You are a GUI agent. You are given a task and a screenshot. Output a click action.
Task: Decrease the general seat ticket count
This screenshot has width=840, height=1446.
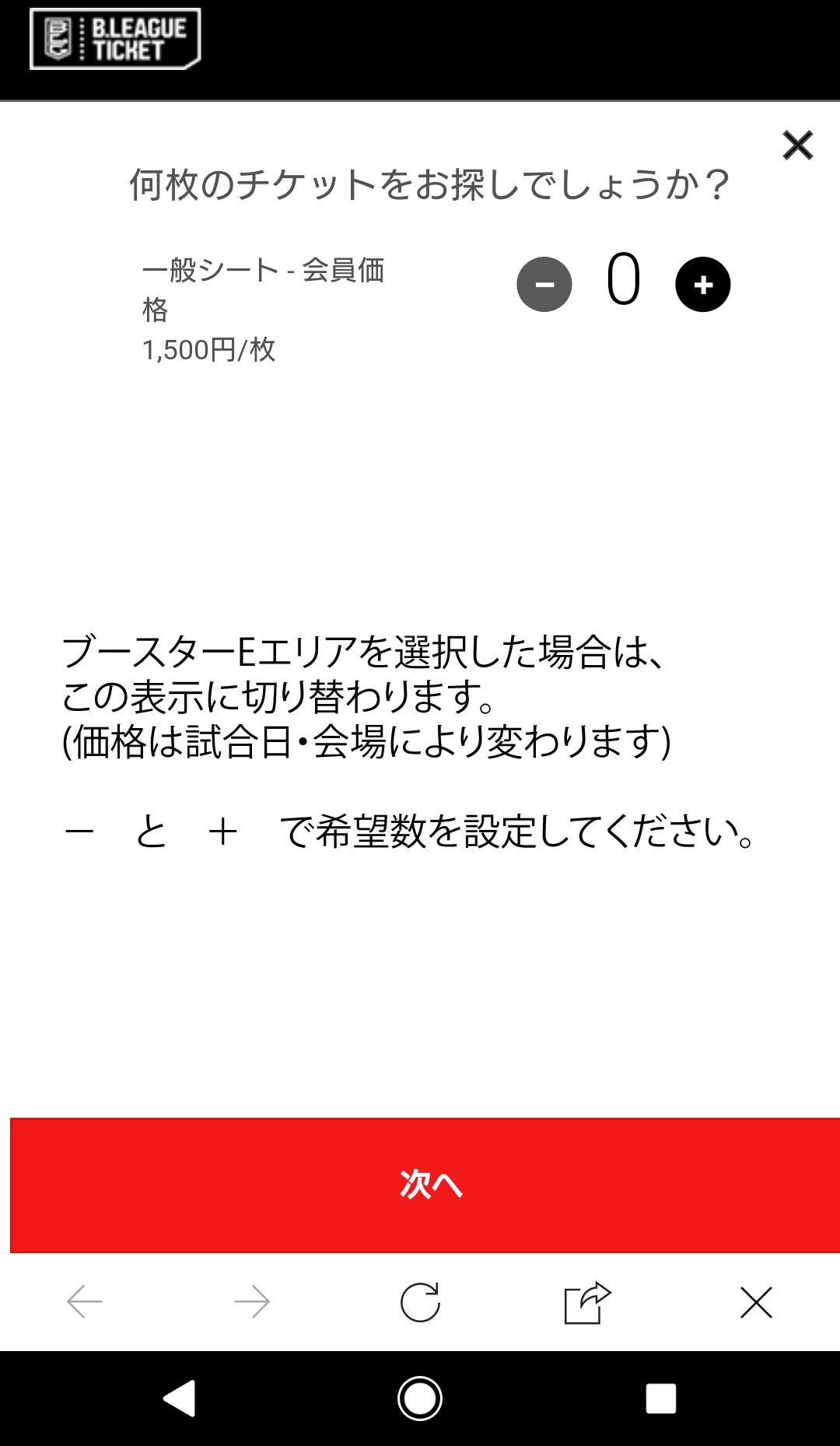click(x=544, y=285)
